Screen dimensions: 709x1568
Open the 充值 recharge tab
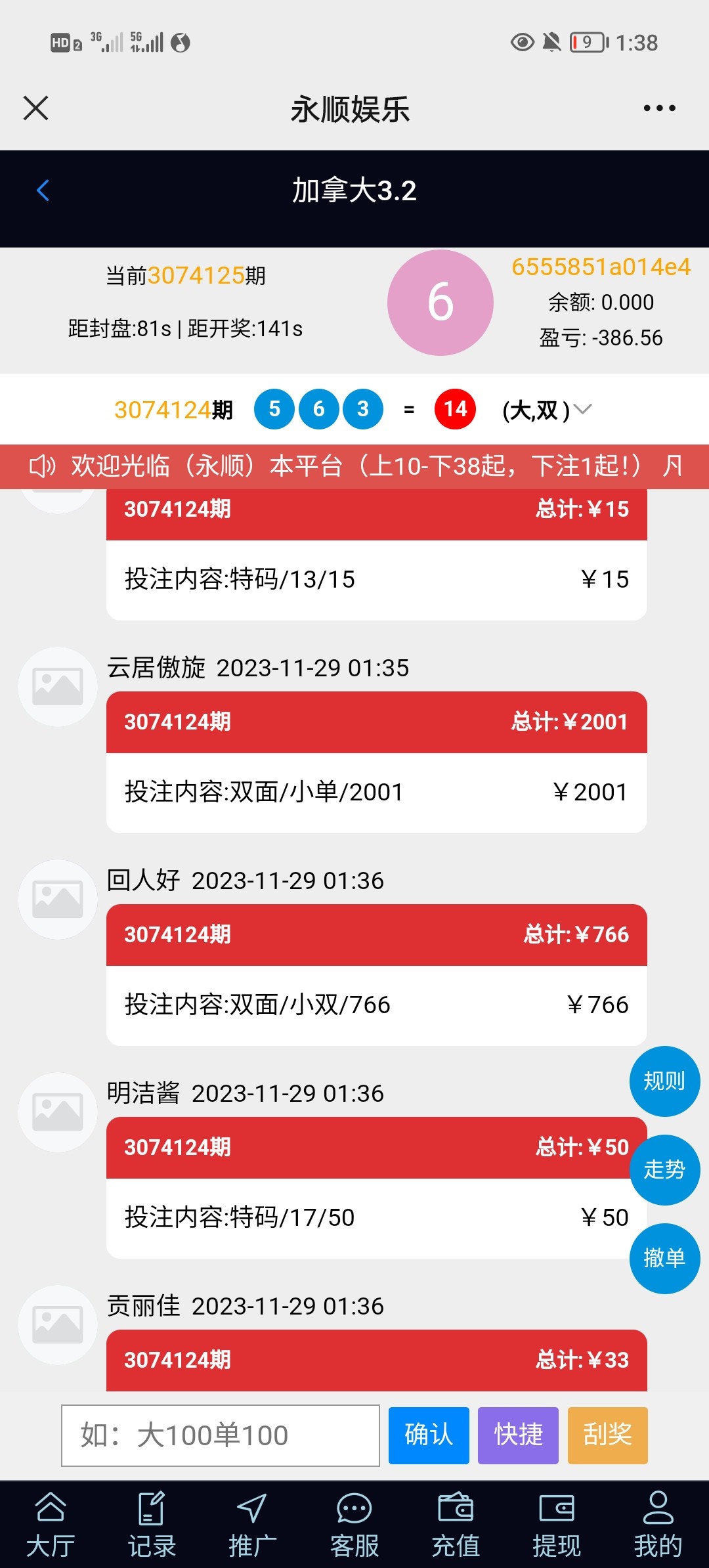(456, 1525)
